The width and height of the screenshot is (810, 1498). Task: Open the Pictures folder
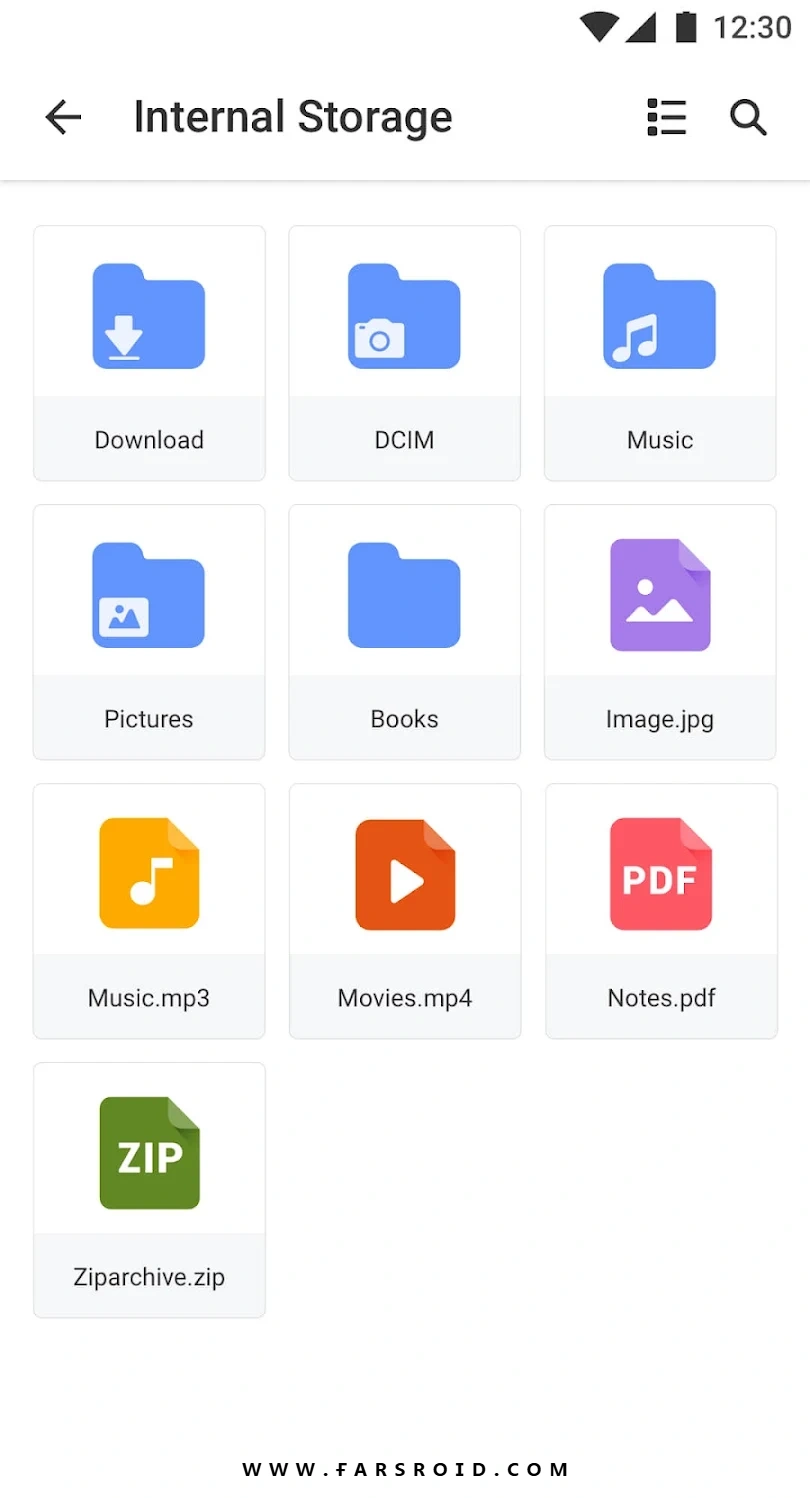[x=149, y=632]
